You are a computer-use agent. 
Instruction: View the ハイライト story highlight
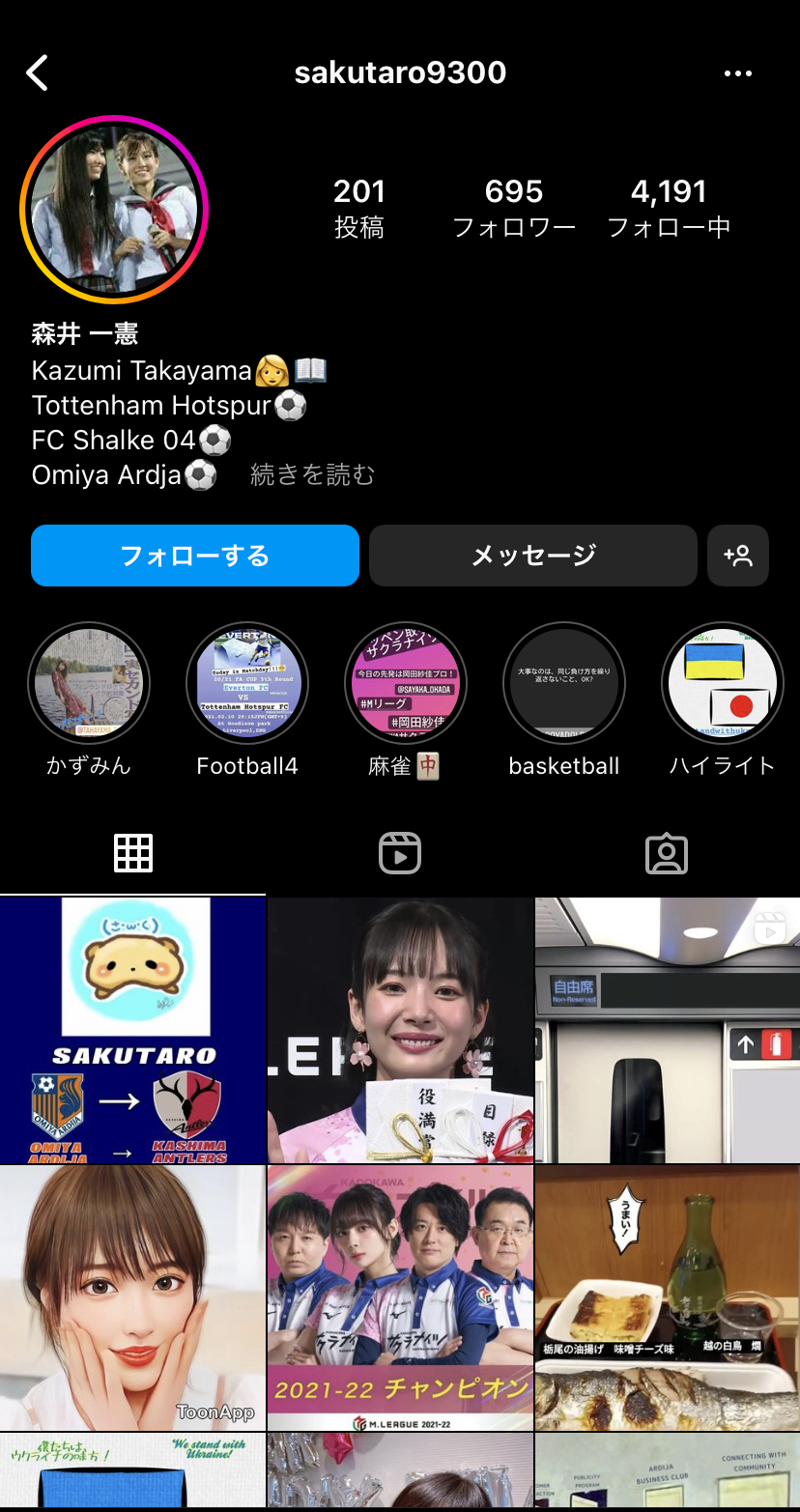click(x=723, y=683)
